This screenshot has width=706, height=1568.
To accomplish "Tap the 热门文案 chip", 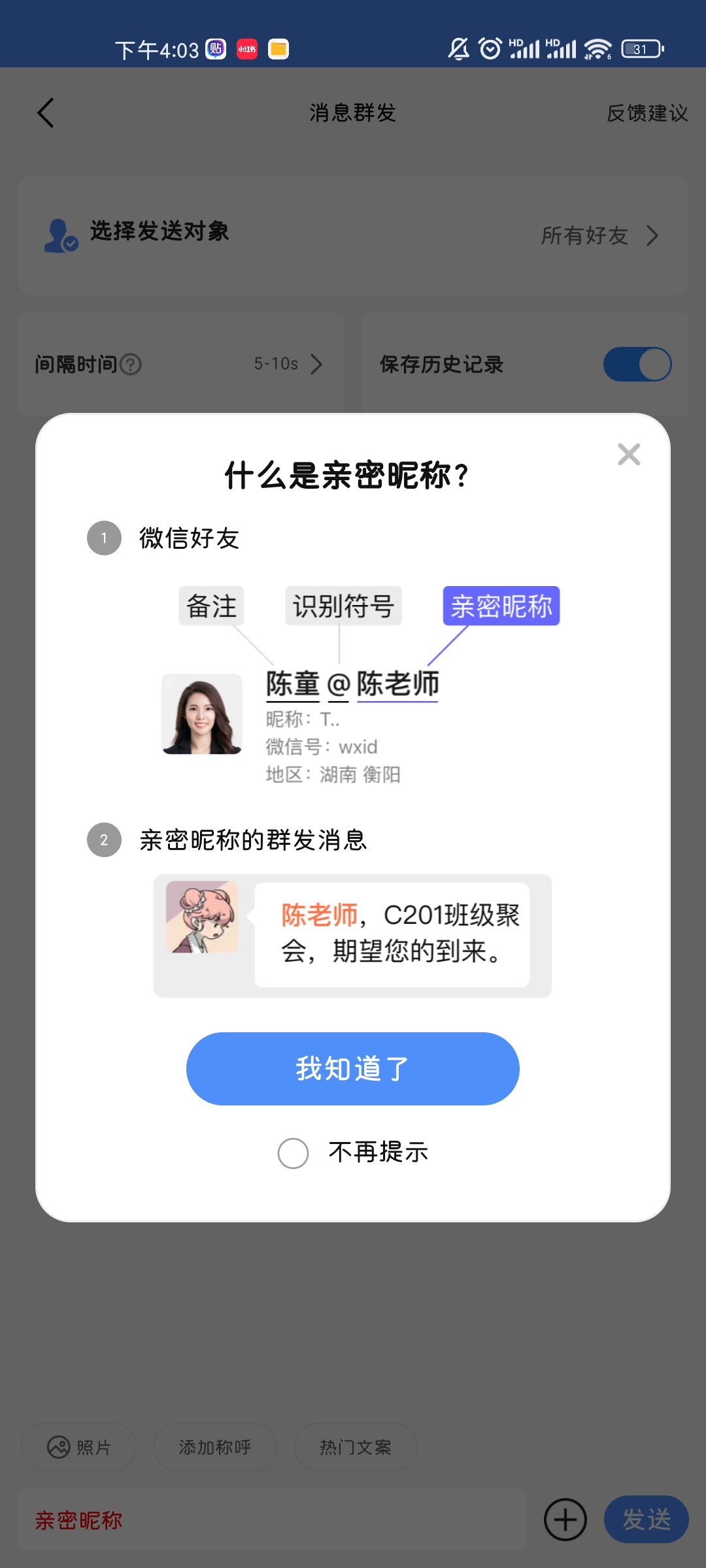I will 356,1446.
